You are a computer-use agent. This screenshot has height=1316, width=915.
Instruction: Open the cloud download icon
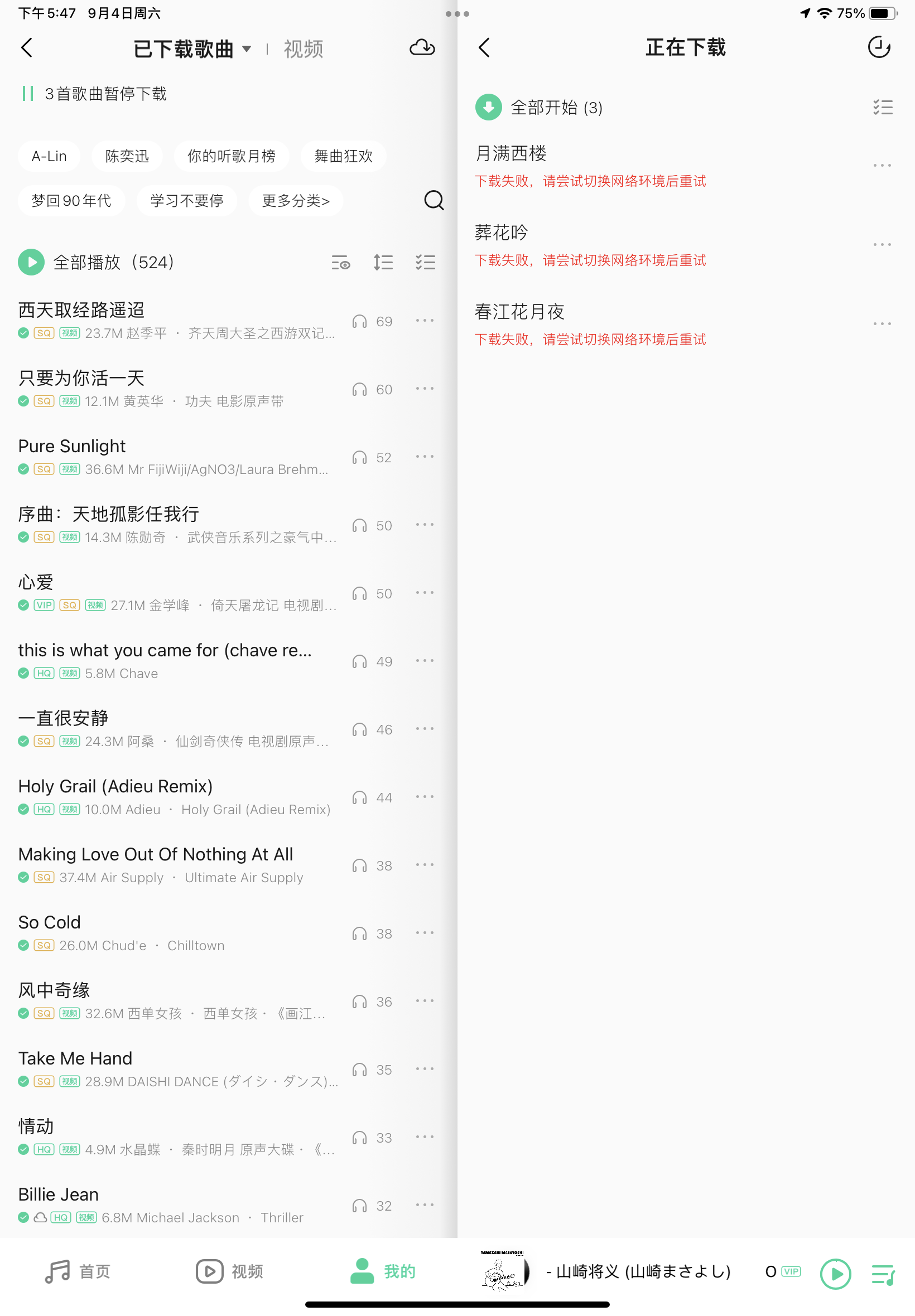(422, 47)
